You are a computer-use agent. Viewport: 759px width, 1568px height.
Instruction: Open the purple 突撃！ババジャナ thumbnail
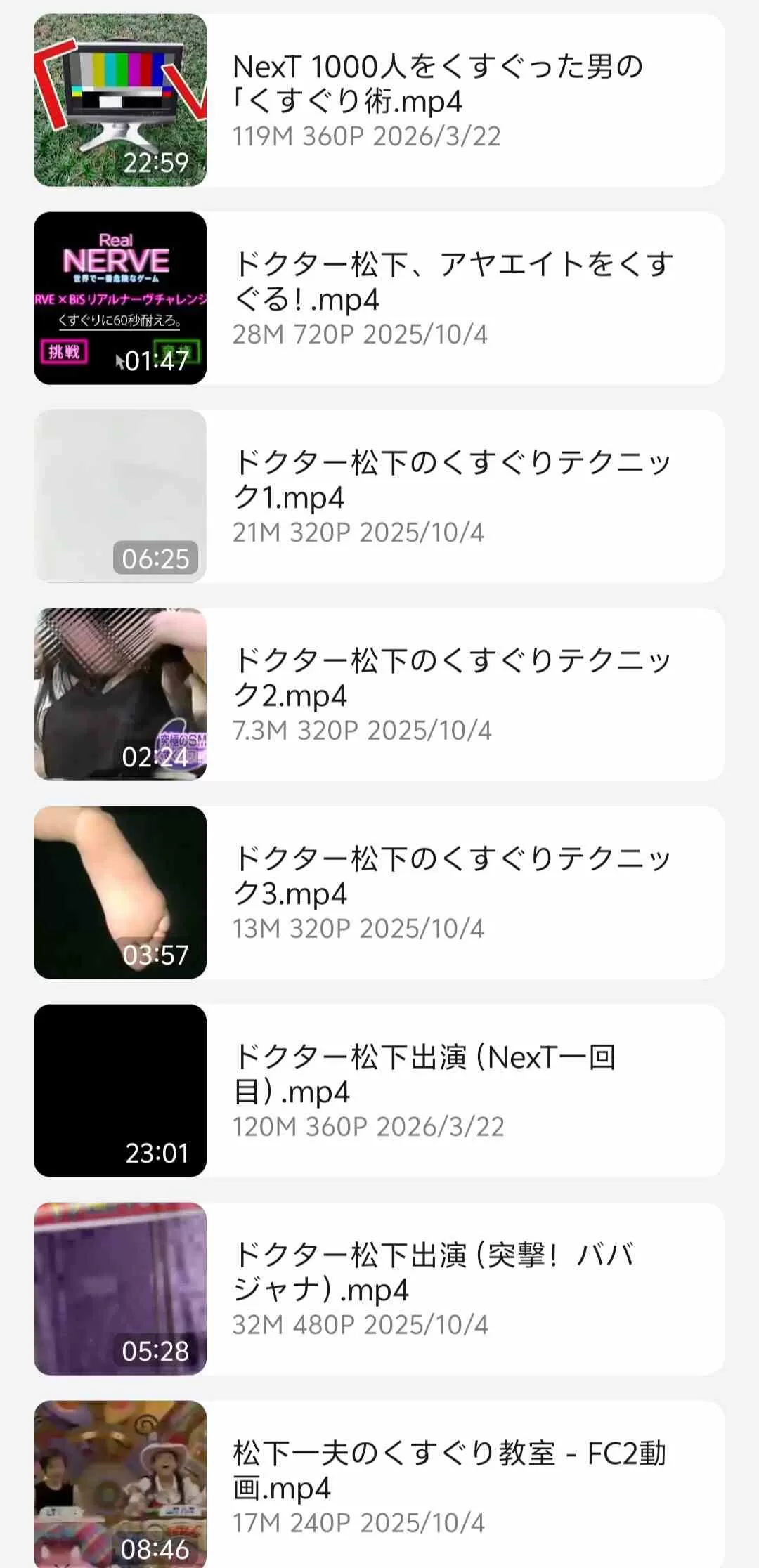pyautogui.click(x=119, y=1287)
